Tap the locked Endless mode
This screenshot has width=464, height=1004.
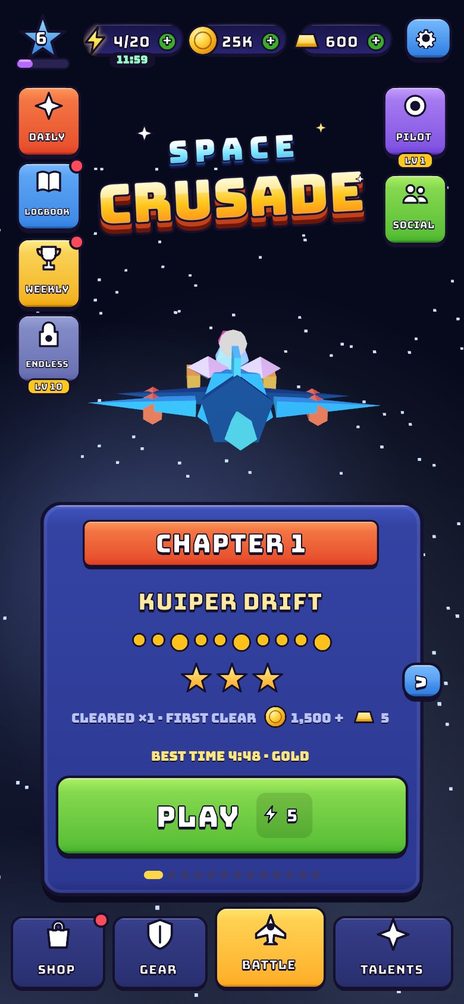pos(49,349)
